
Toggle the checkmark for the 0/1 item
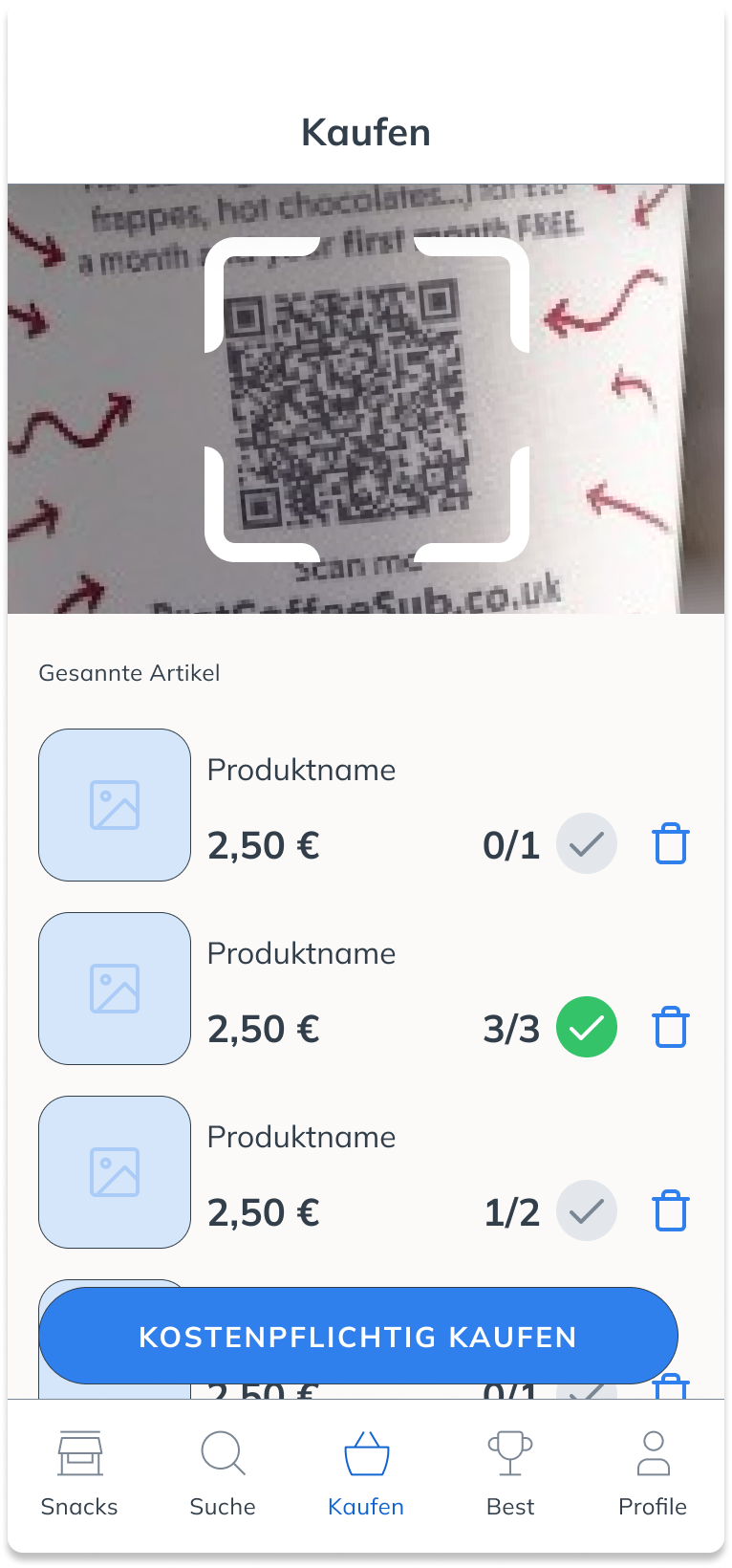point(587,844)
